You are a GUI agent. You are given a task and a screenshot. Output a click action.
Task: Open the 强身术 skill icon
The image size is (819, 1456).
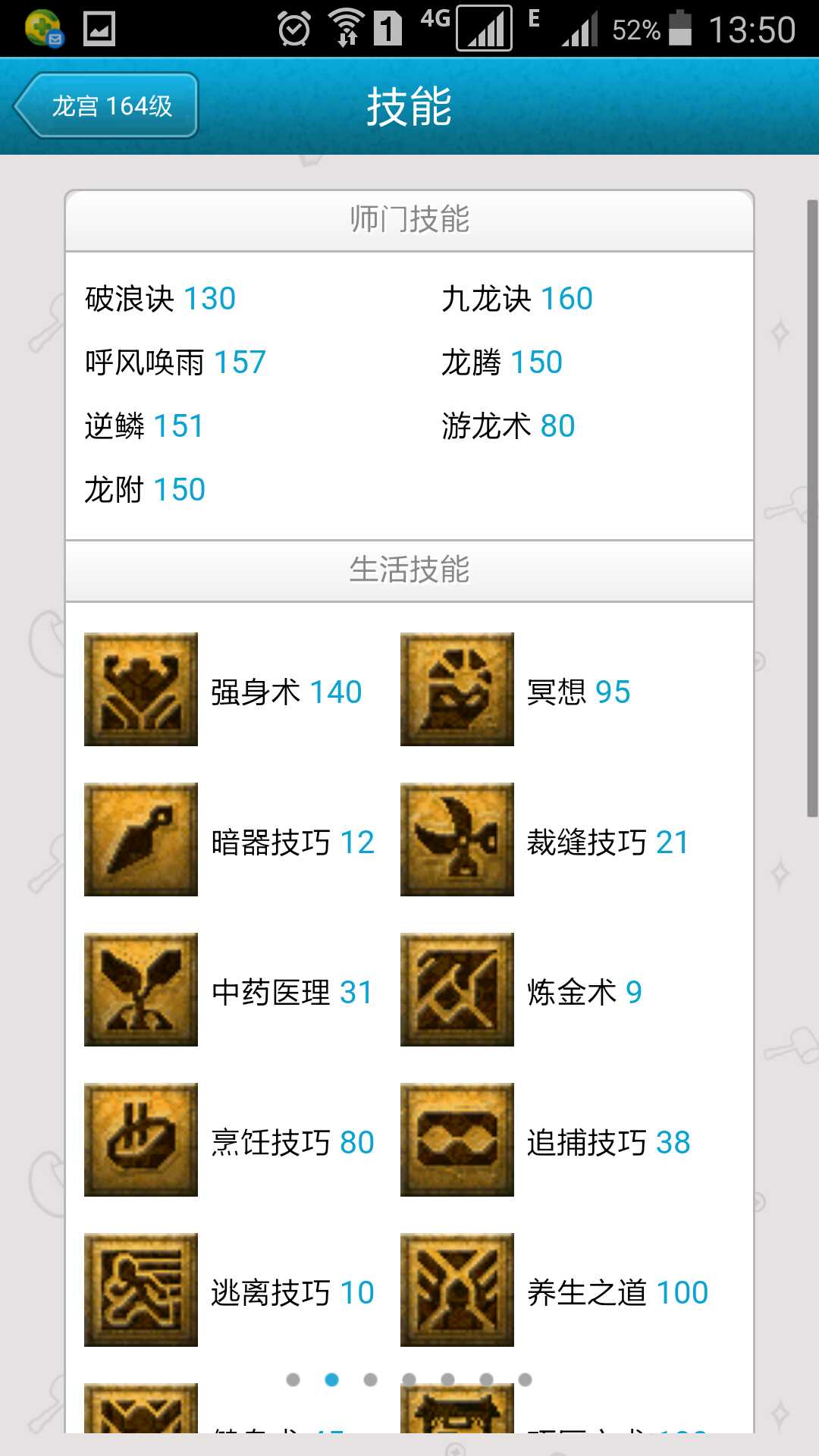pos(141,689)
